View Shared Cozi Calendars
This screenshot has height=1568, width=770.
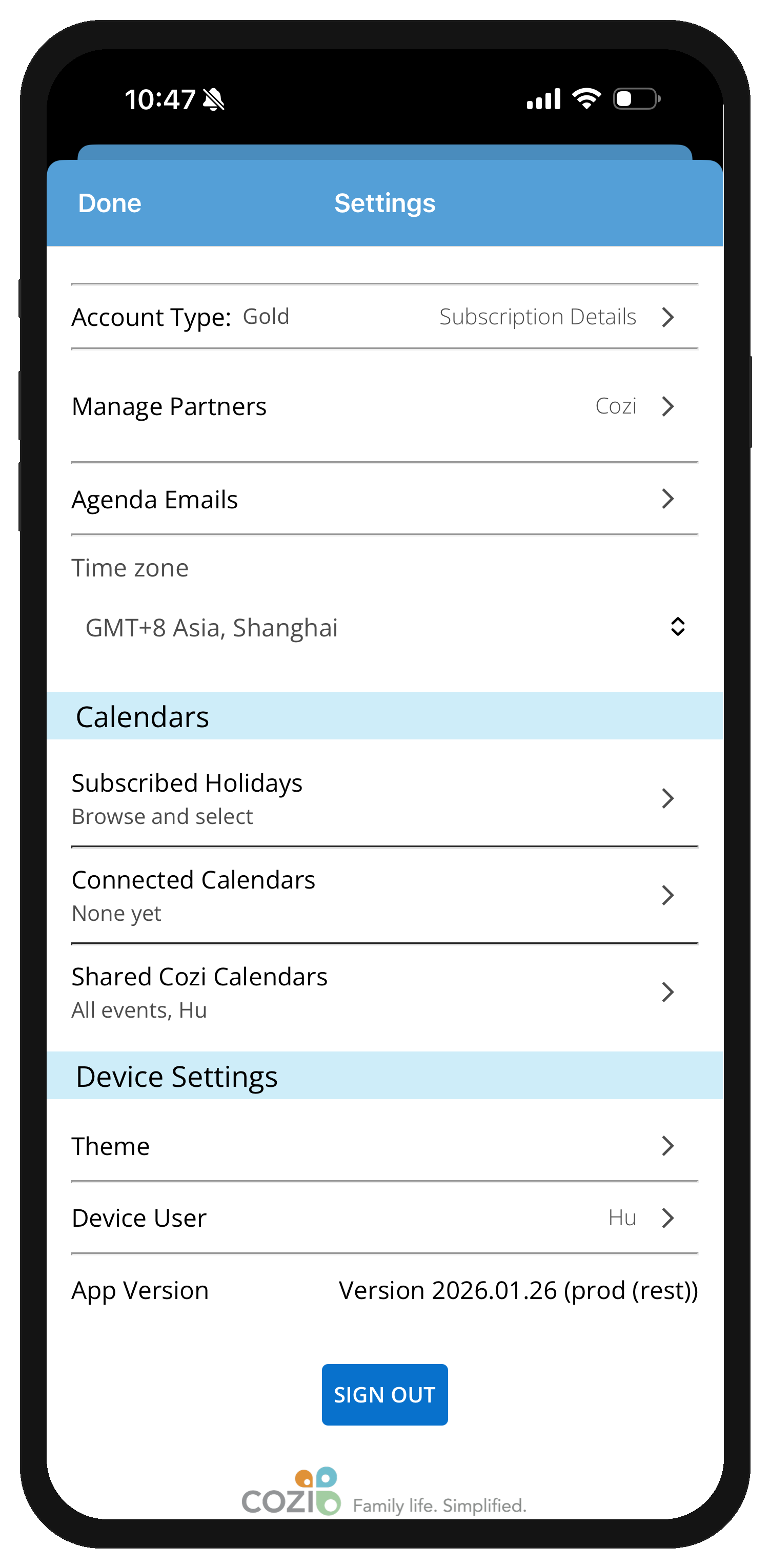(x=384, y=992)
